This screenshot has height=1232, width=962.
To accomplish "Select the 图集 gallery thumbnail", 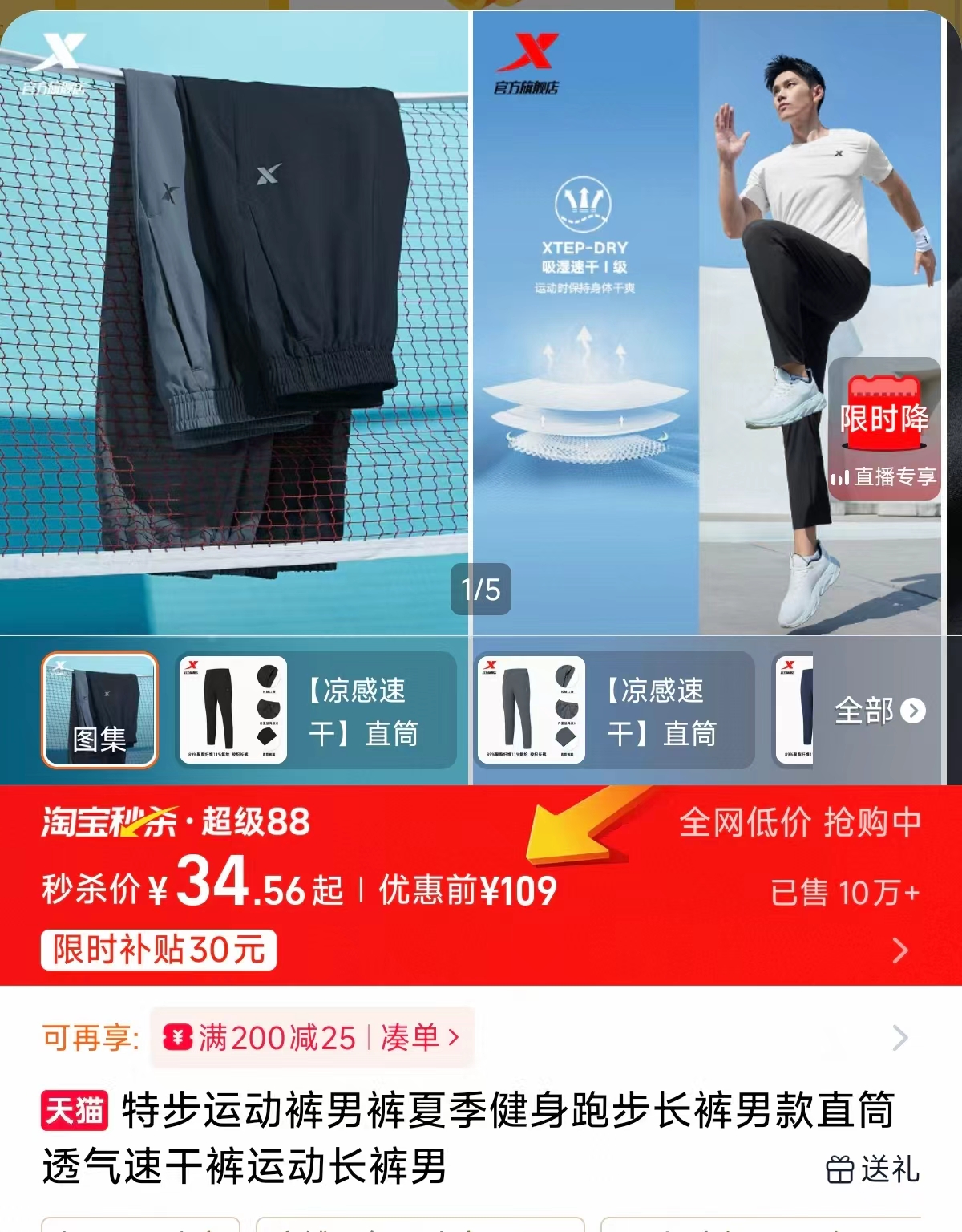I will [99, 710].
